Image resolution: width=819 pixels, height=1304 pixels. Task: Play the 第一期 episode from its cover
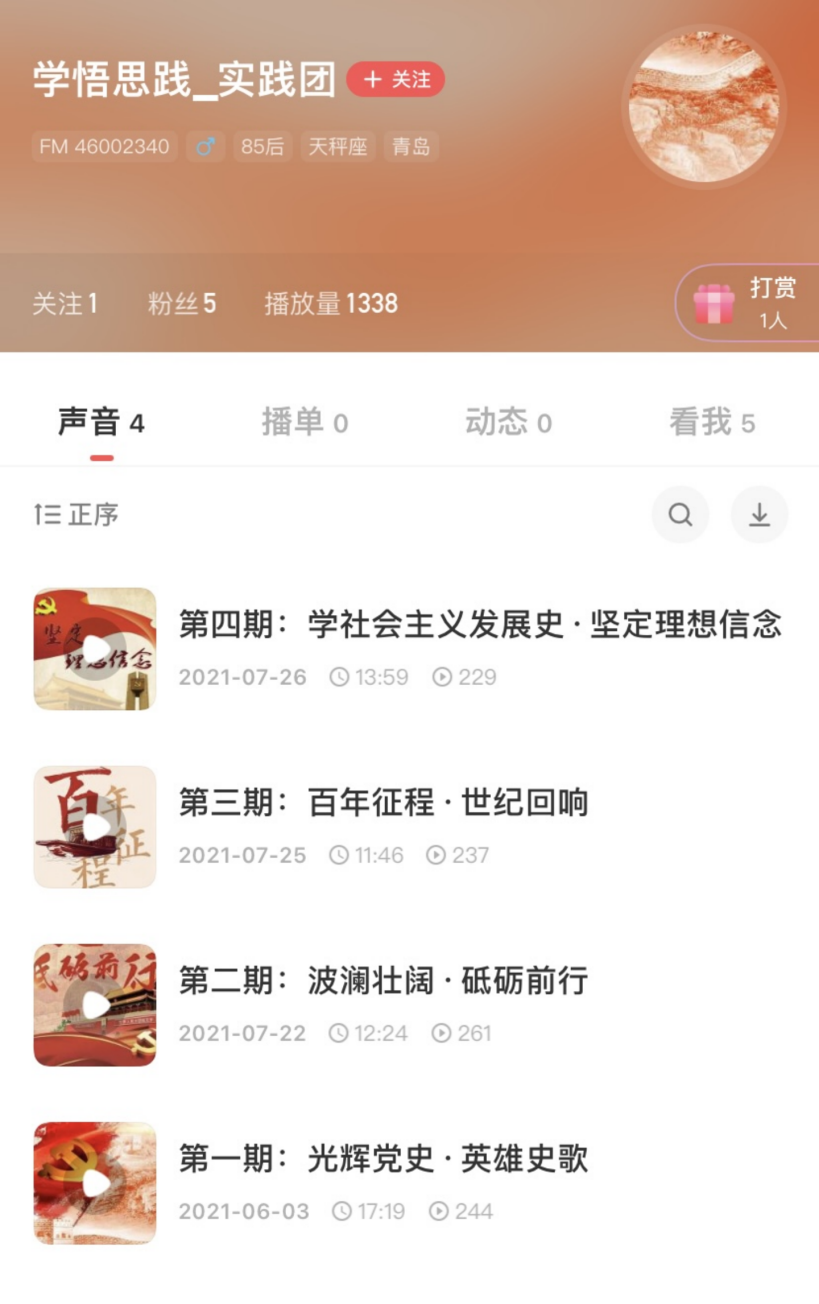[x=95, y=1183]
